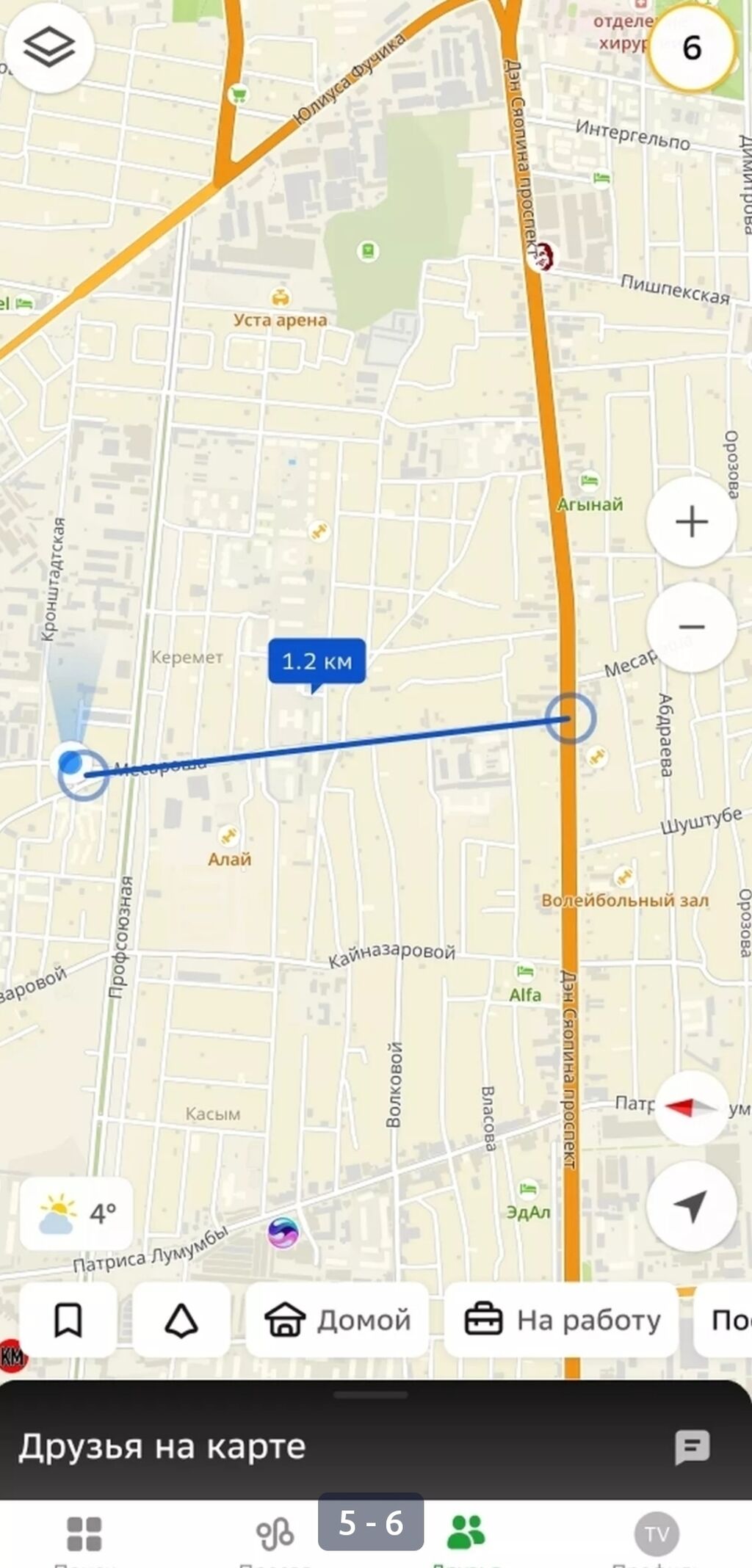Open the notifications bell chip
The width and height of the screenshot is (752, 1568).
pos(181,1320)
